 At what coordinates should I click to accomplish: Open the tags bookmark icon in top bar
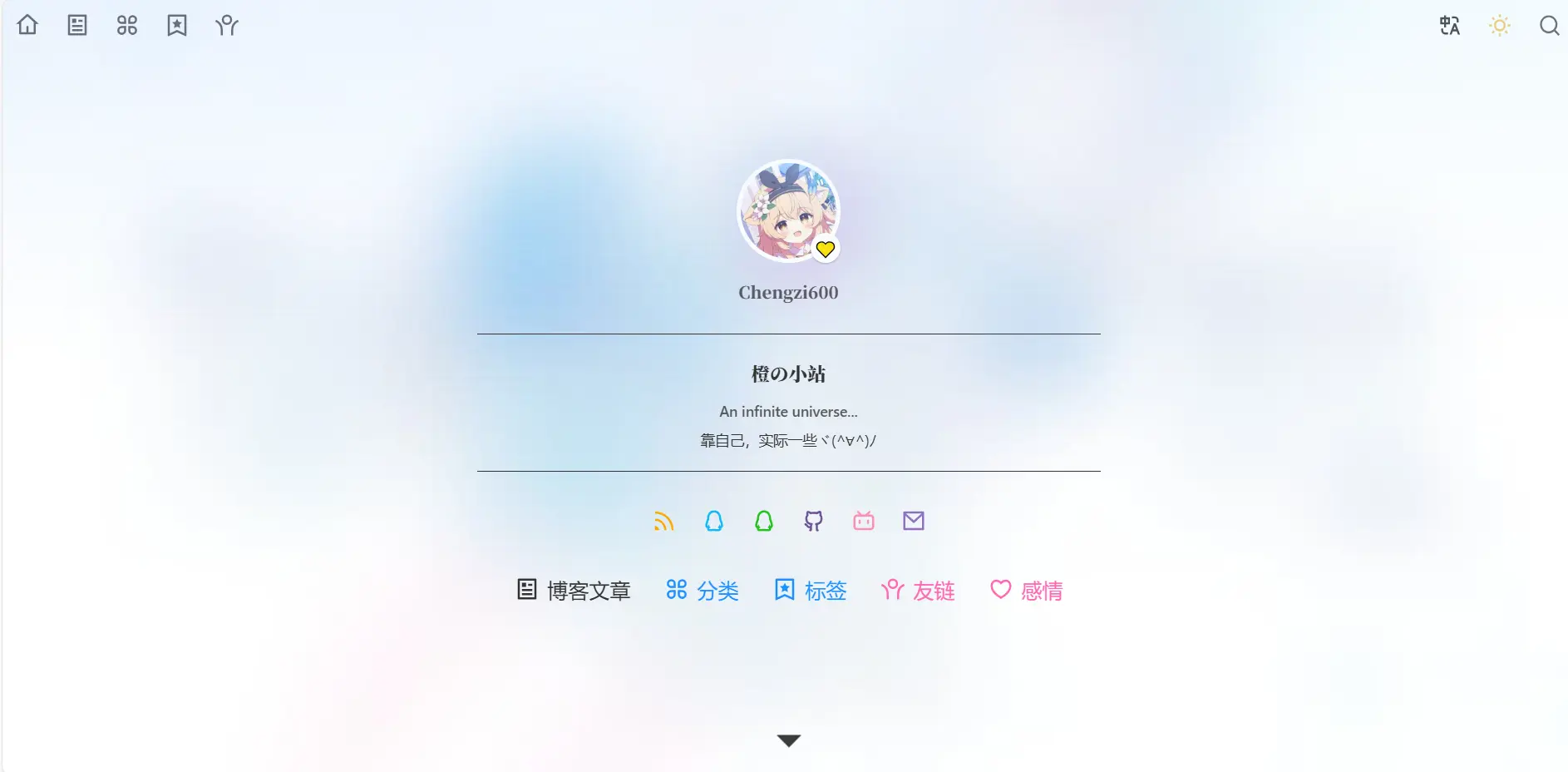tap(177, 25)
